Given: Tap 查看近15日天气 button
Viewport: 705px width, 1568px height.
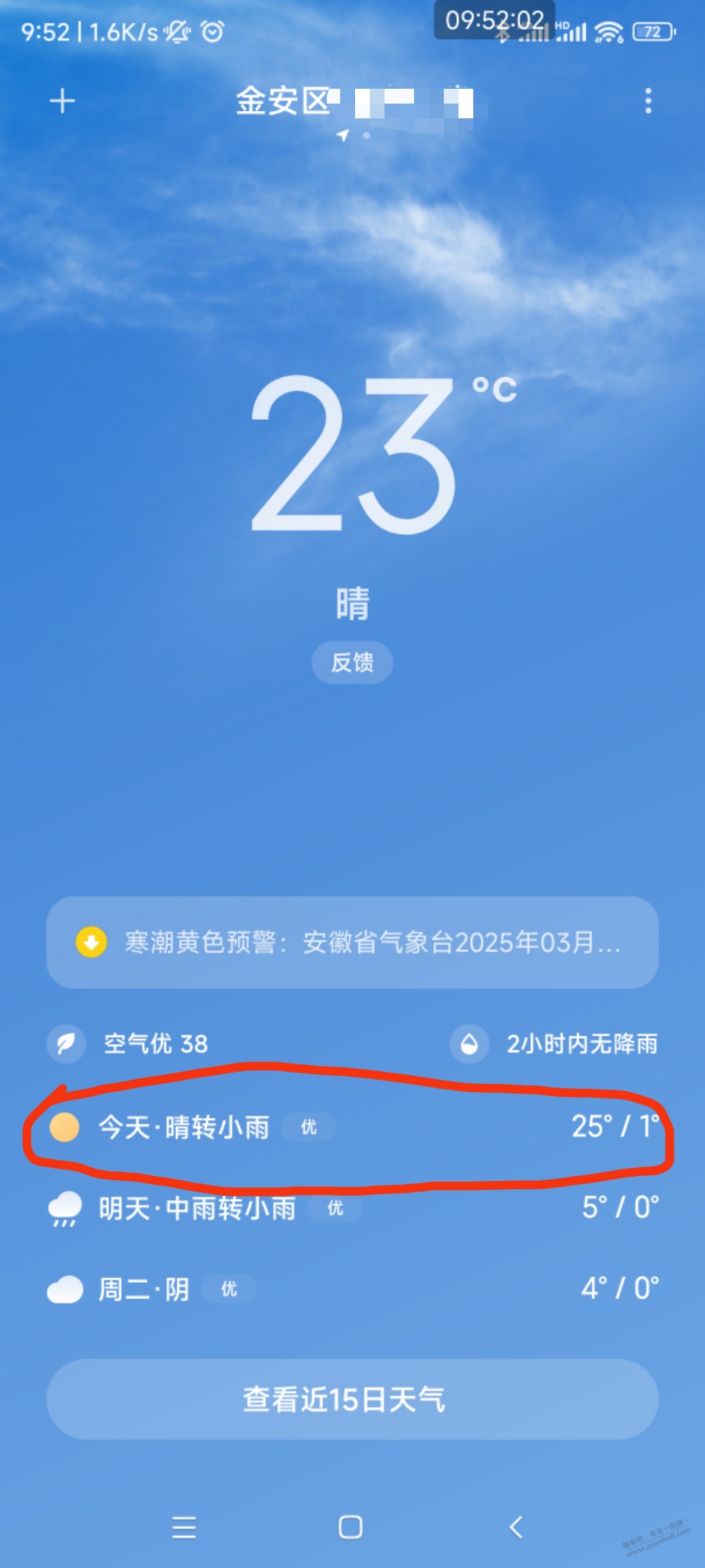Looking at the screenshot, I should tap(352, 1399).
